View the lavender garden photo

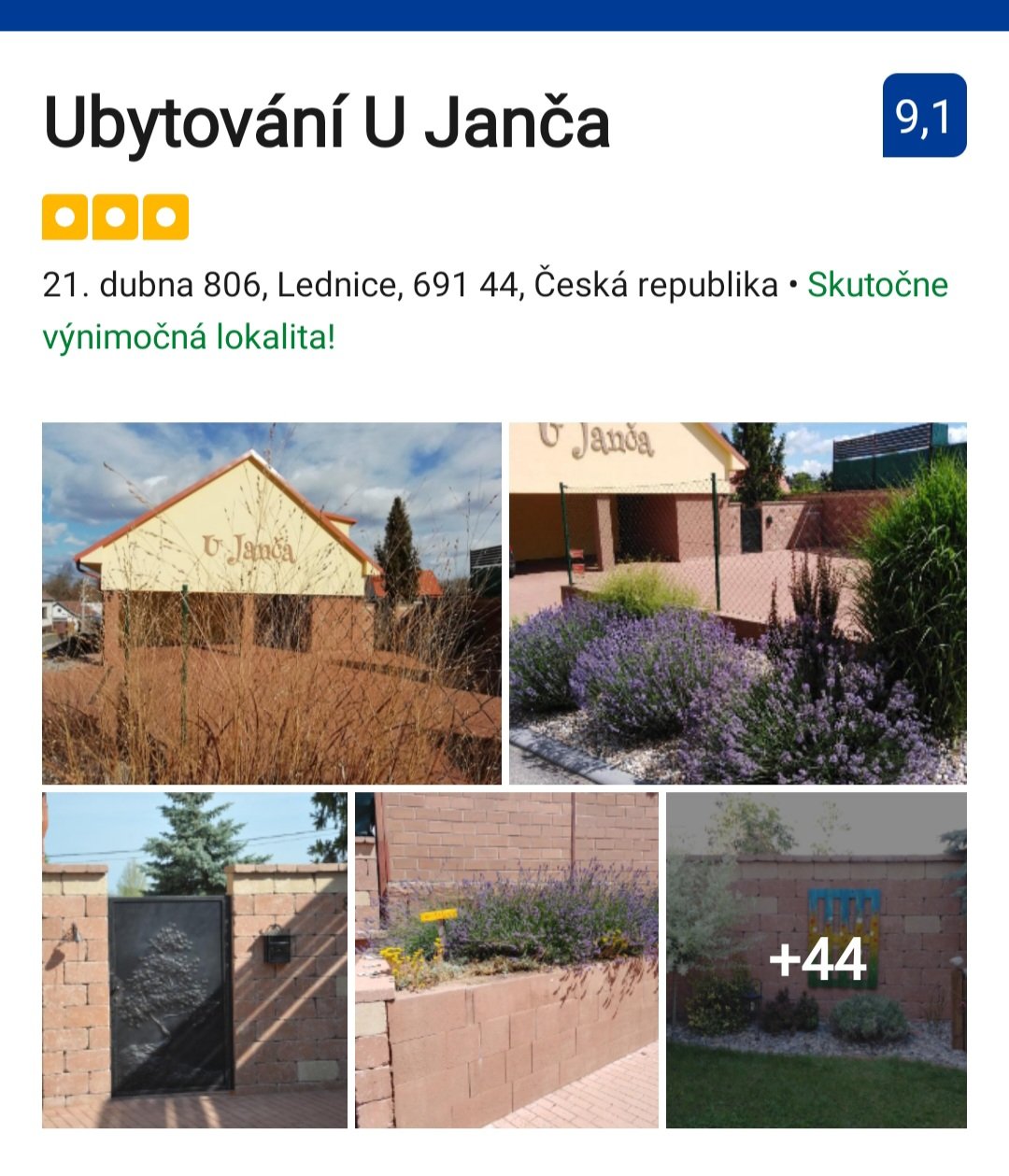pos(737,602)
